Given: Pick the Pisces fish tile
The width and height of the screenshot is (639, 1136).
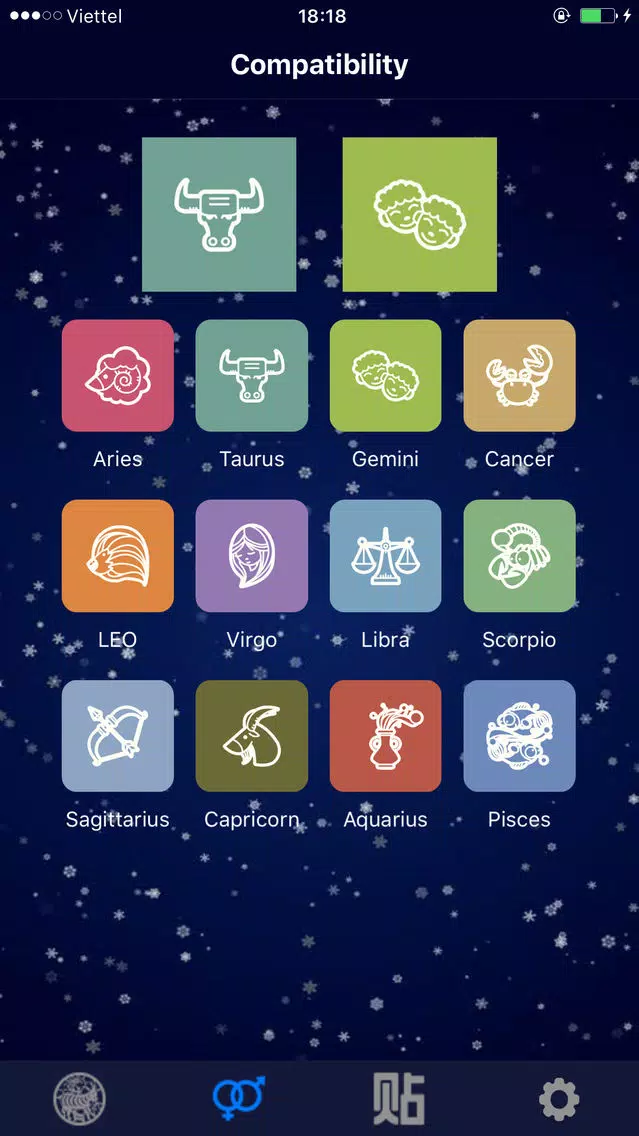Looking at the screenshot, I should [519, 735].
